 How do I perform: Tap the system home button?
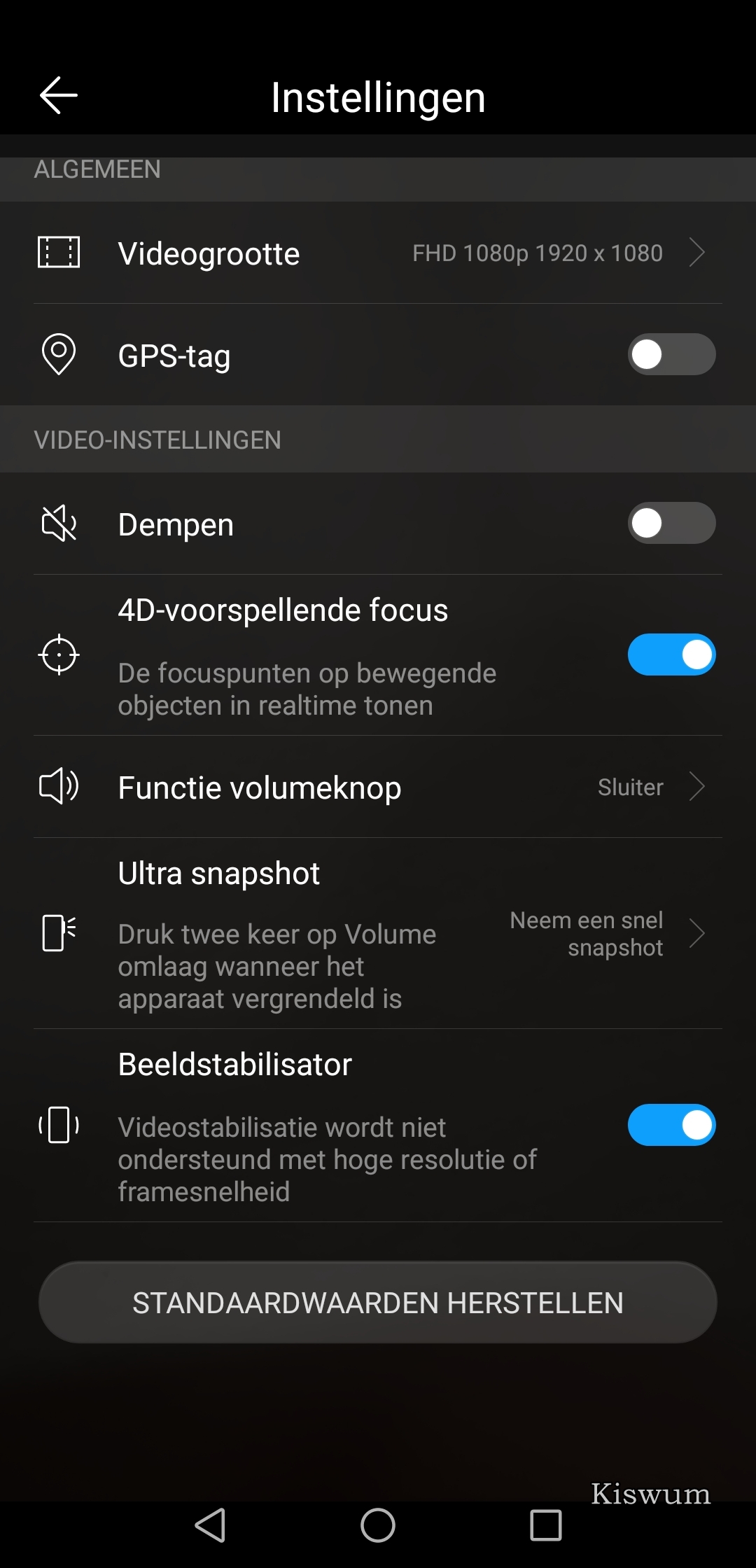(x=378, y=1525)
